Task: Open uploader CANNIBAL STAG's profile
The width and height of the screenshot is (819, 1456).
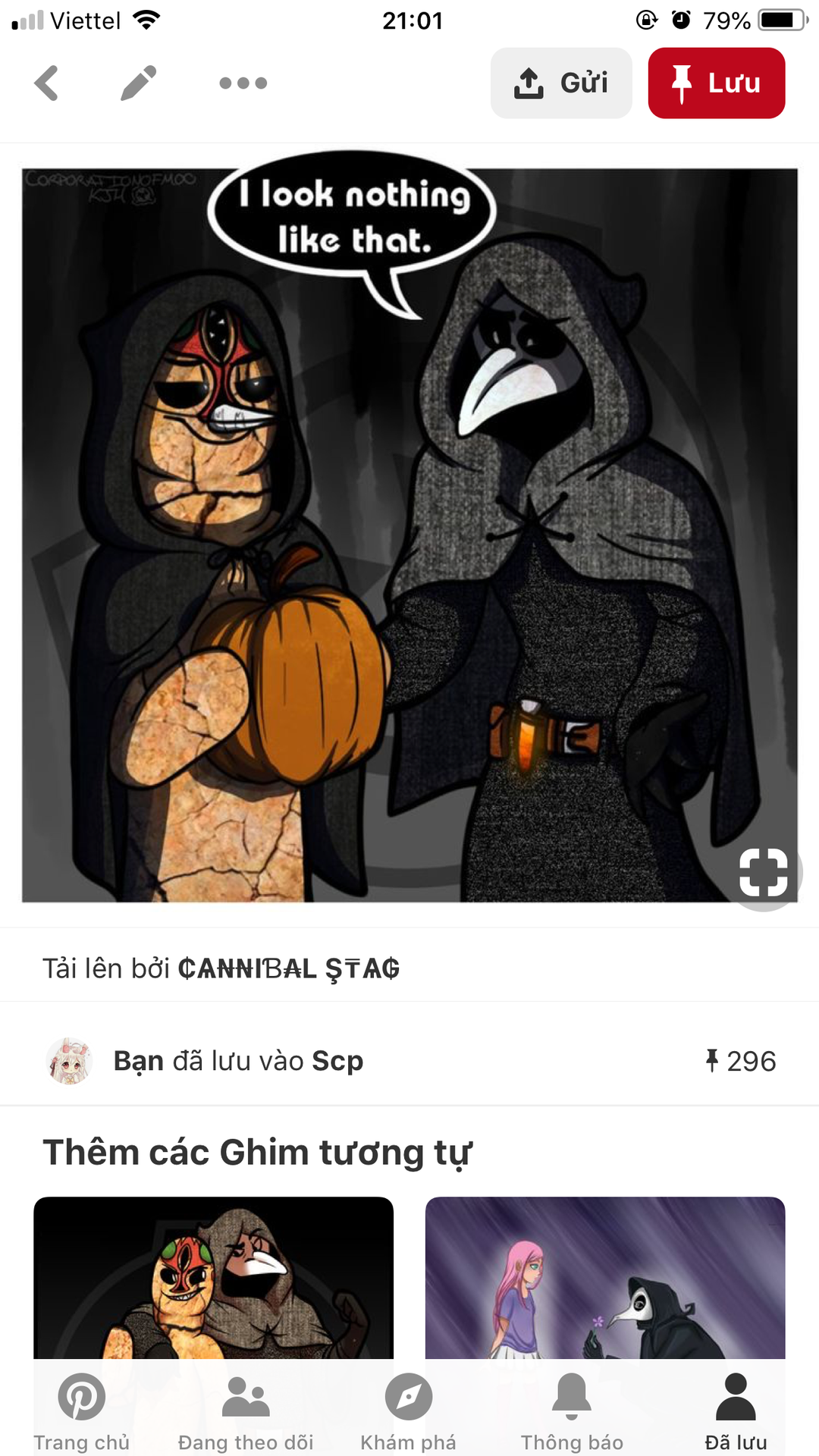Action: 288,968
